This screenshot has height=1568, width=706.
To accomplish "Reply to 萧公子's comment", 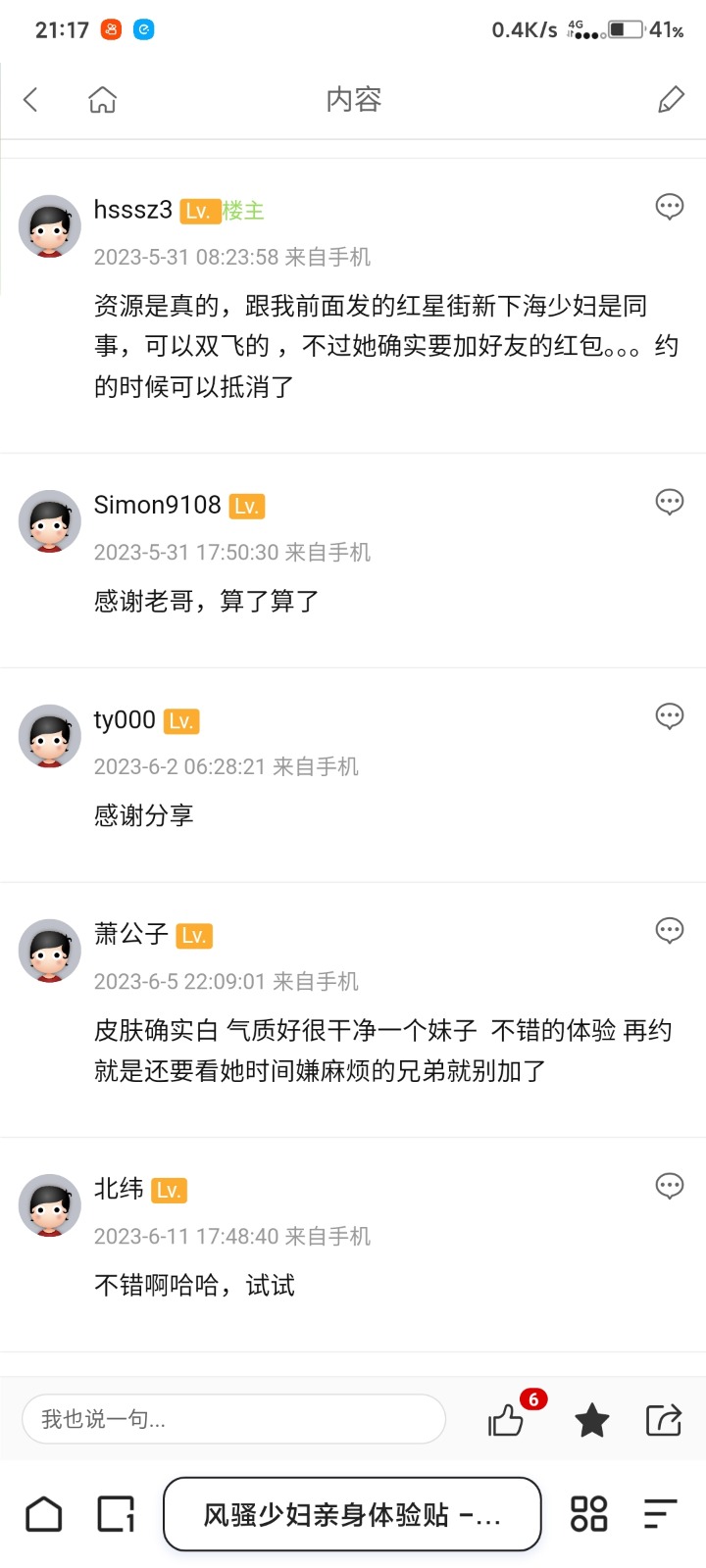I will click(x=669, y=930).
